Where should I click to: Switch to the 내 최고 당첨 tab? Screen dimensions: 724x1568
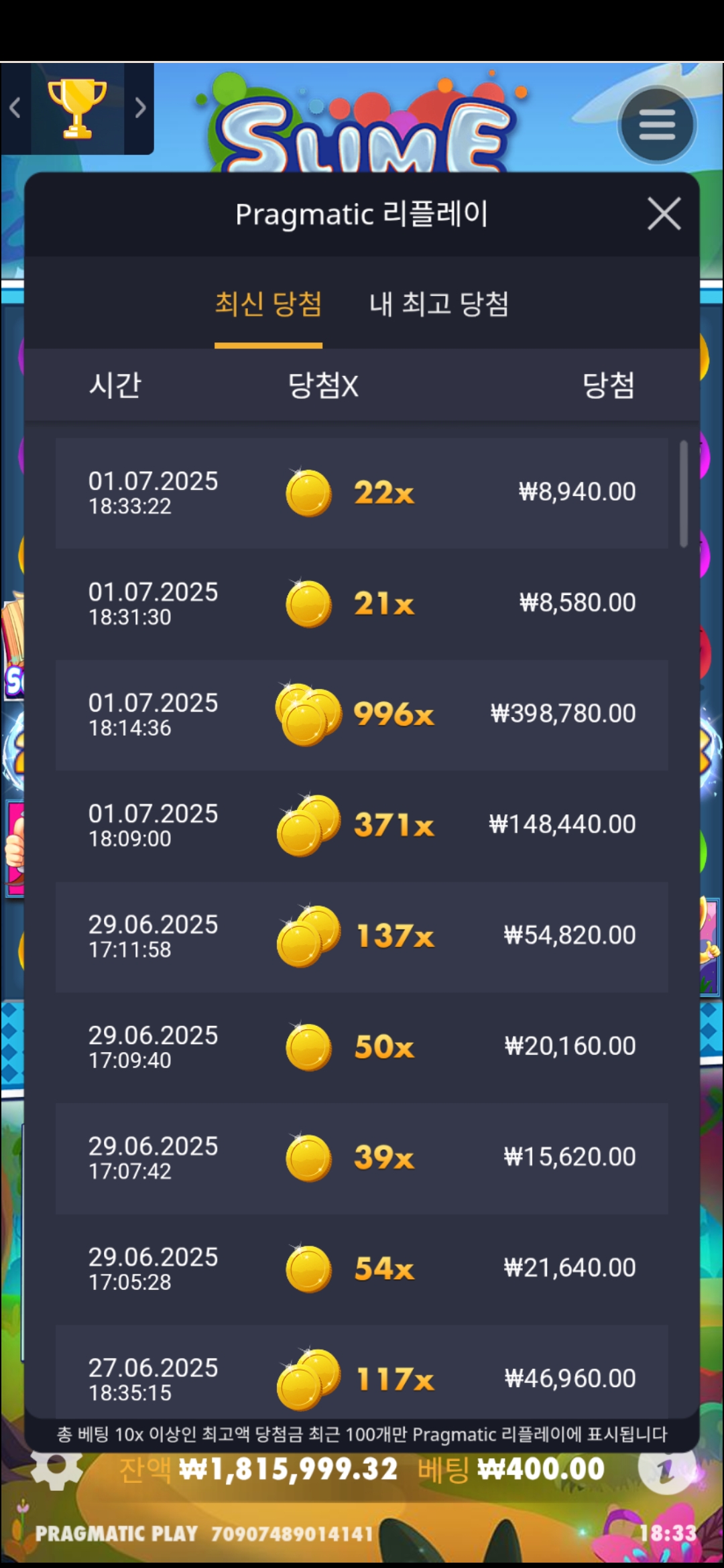pyautogui.click(x=439, y=304)
